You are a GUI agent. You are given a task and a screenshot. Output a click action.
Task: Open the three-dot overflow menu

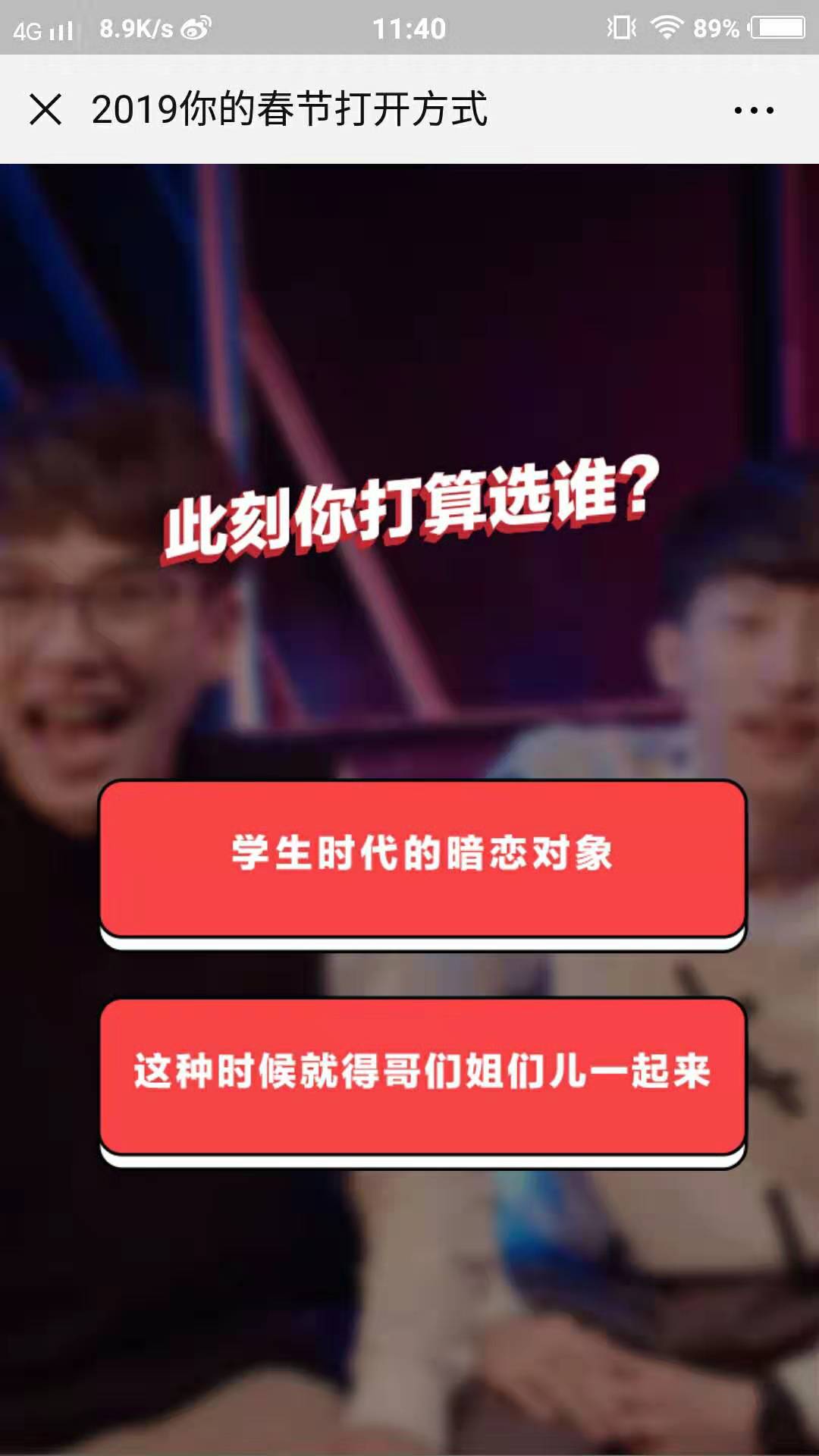754,111
